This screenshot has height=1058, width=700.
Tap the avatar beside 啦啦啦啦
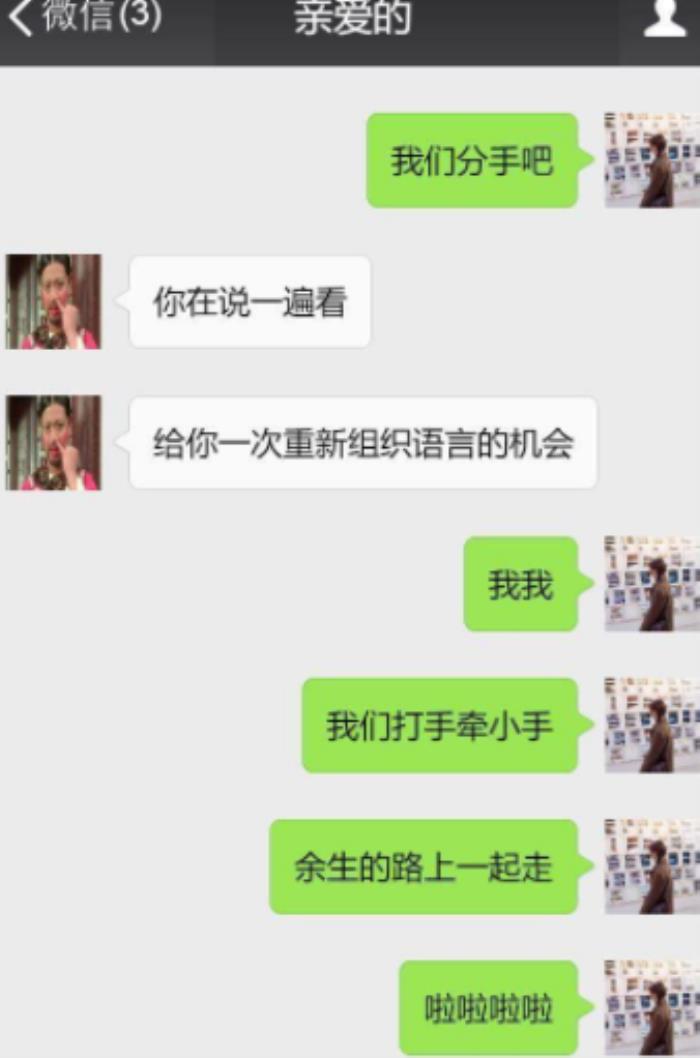652,1007
